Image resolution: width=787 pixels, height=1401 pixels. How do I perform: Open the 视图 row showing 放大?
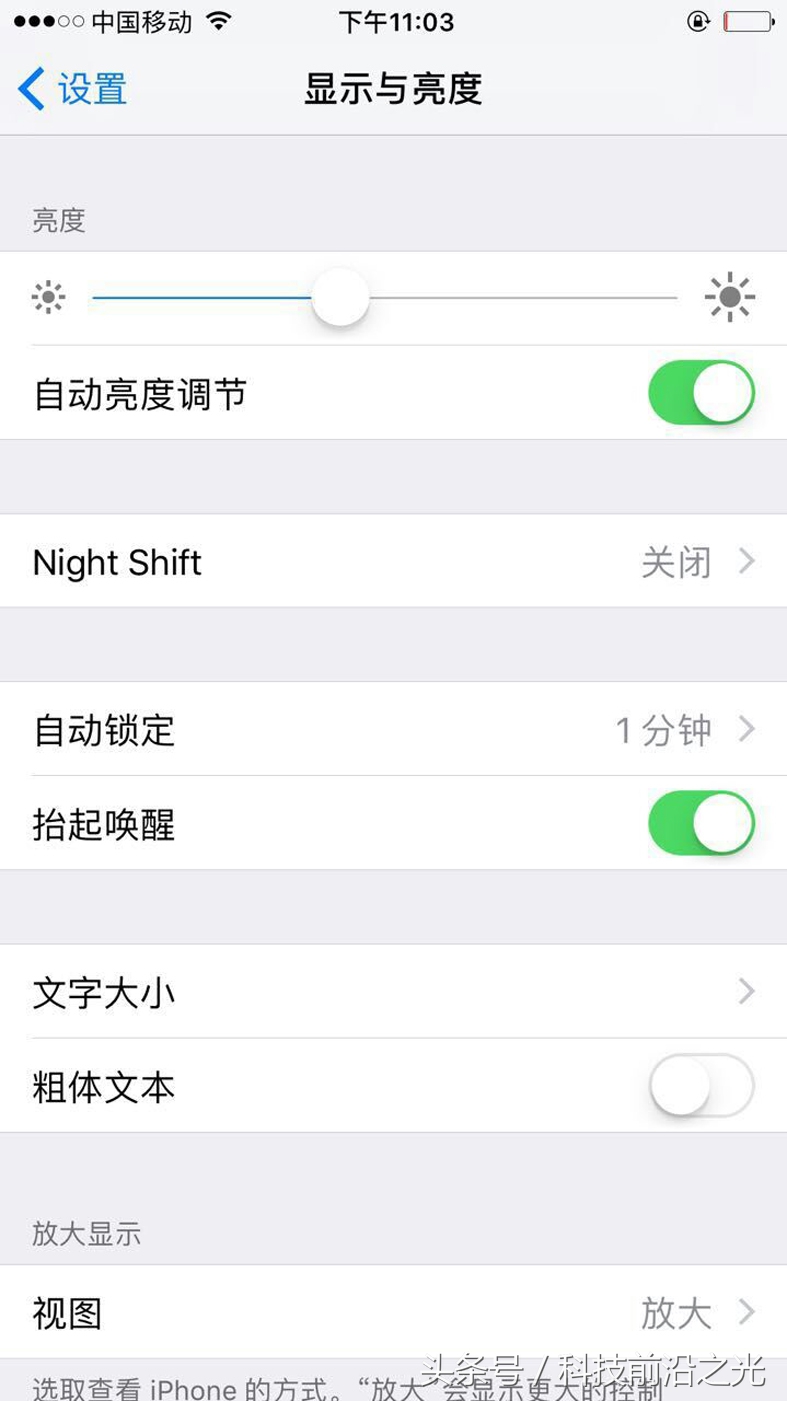[300, 1316]
